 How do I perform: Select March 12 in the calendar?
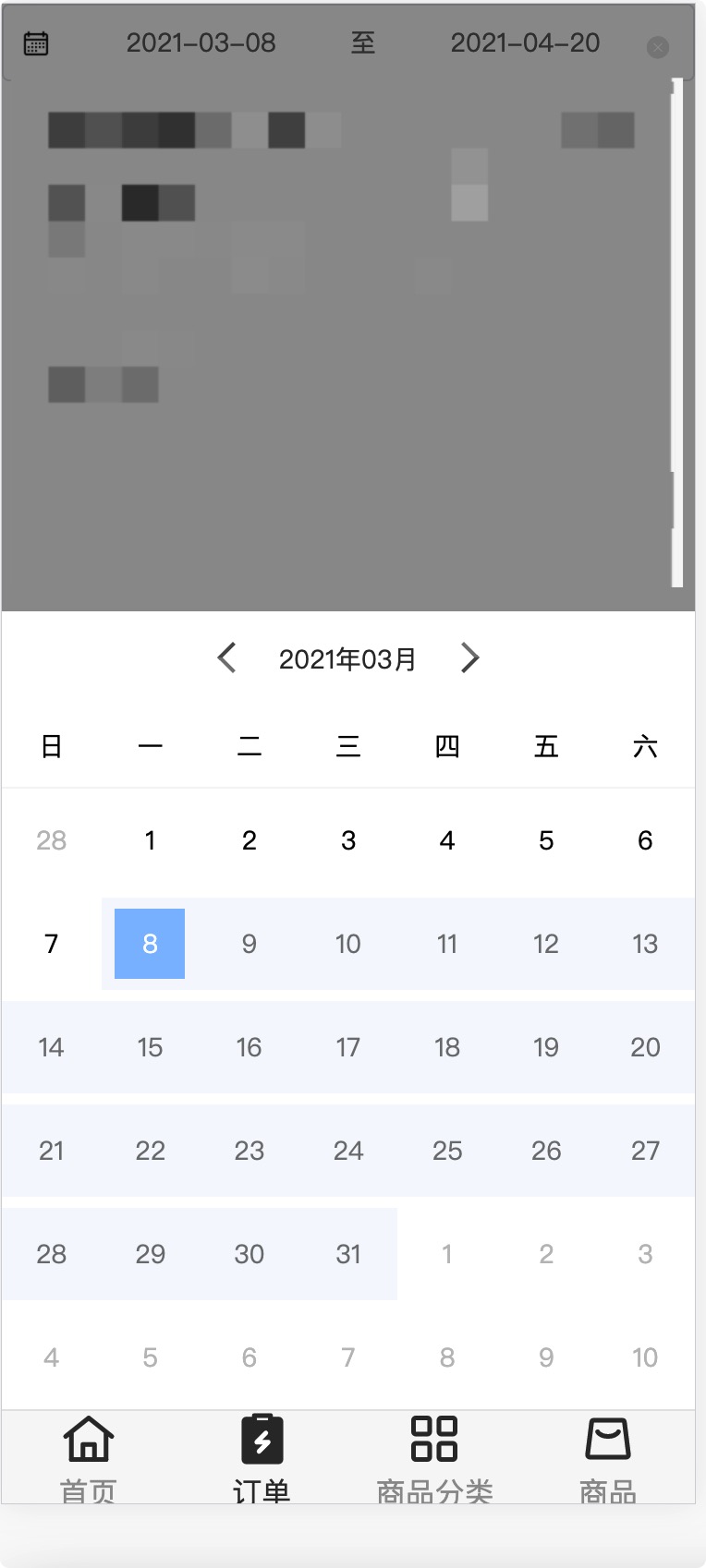pos(546,944)
